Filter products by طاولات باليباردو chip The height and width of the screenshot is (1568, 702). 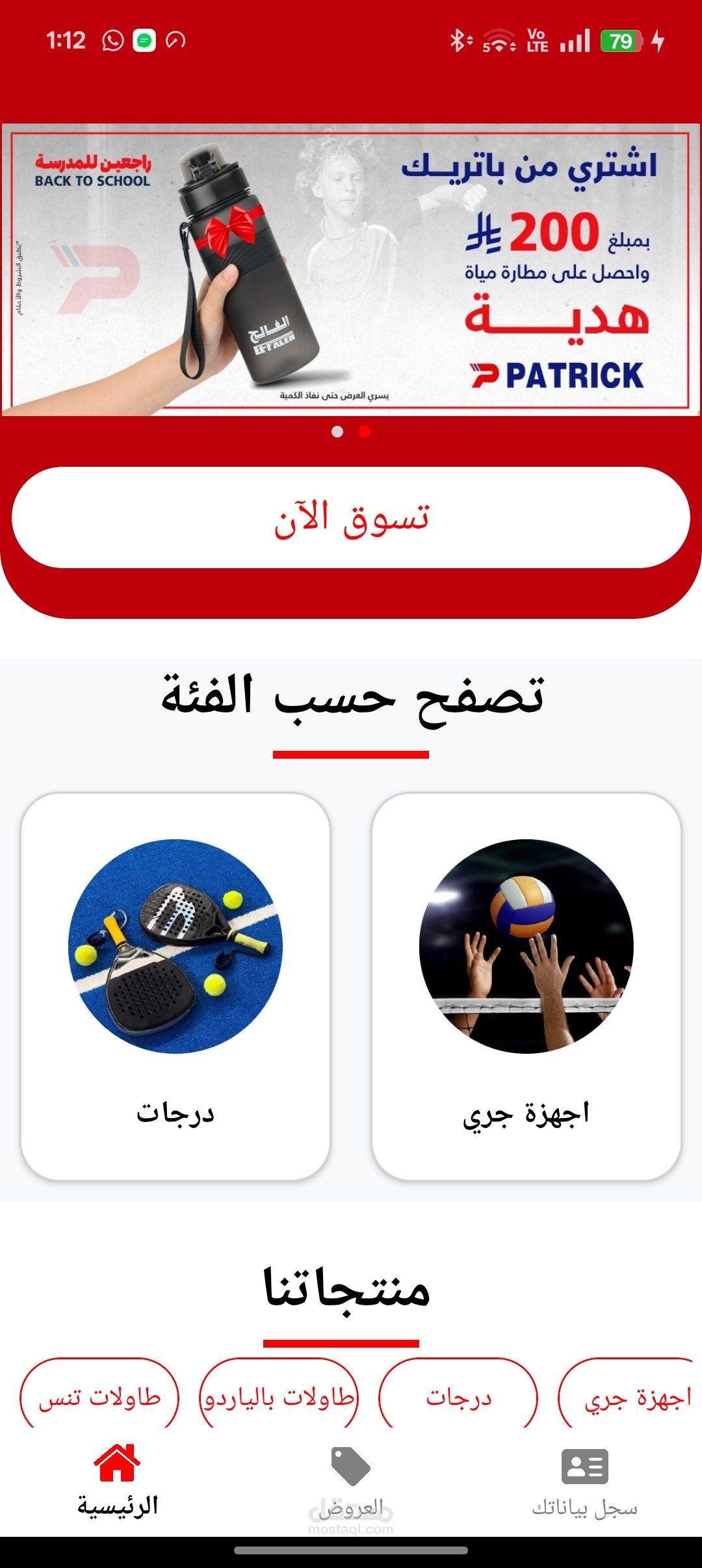pos(279,1396)
